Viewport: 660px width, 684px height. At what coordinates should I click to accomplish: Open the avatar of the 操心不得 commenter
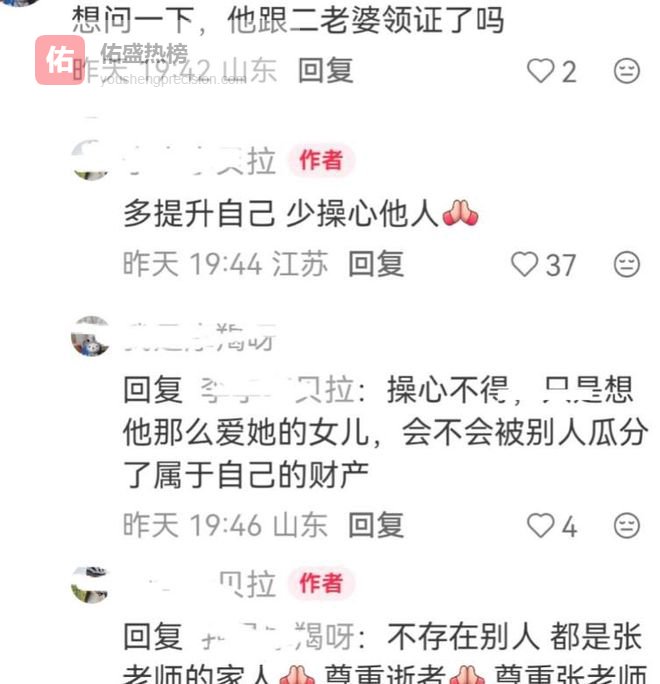91,337
